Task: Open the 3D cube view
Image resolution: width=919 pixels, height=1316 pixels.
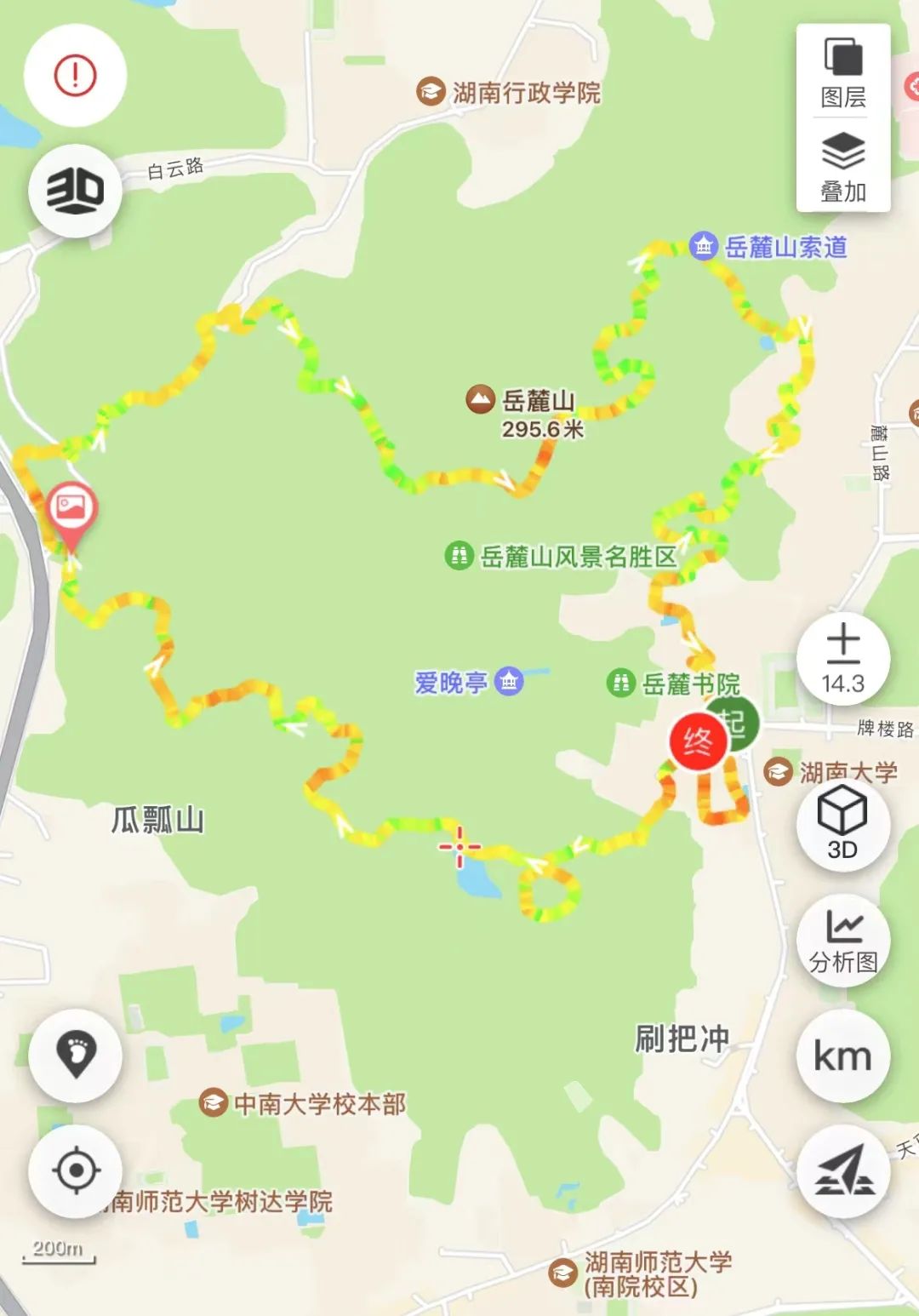Action: [842, 823]
